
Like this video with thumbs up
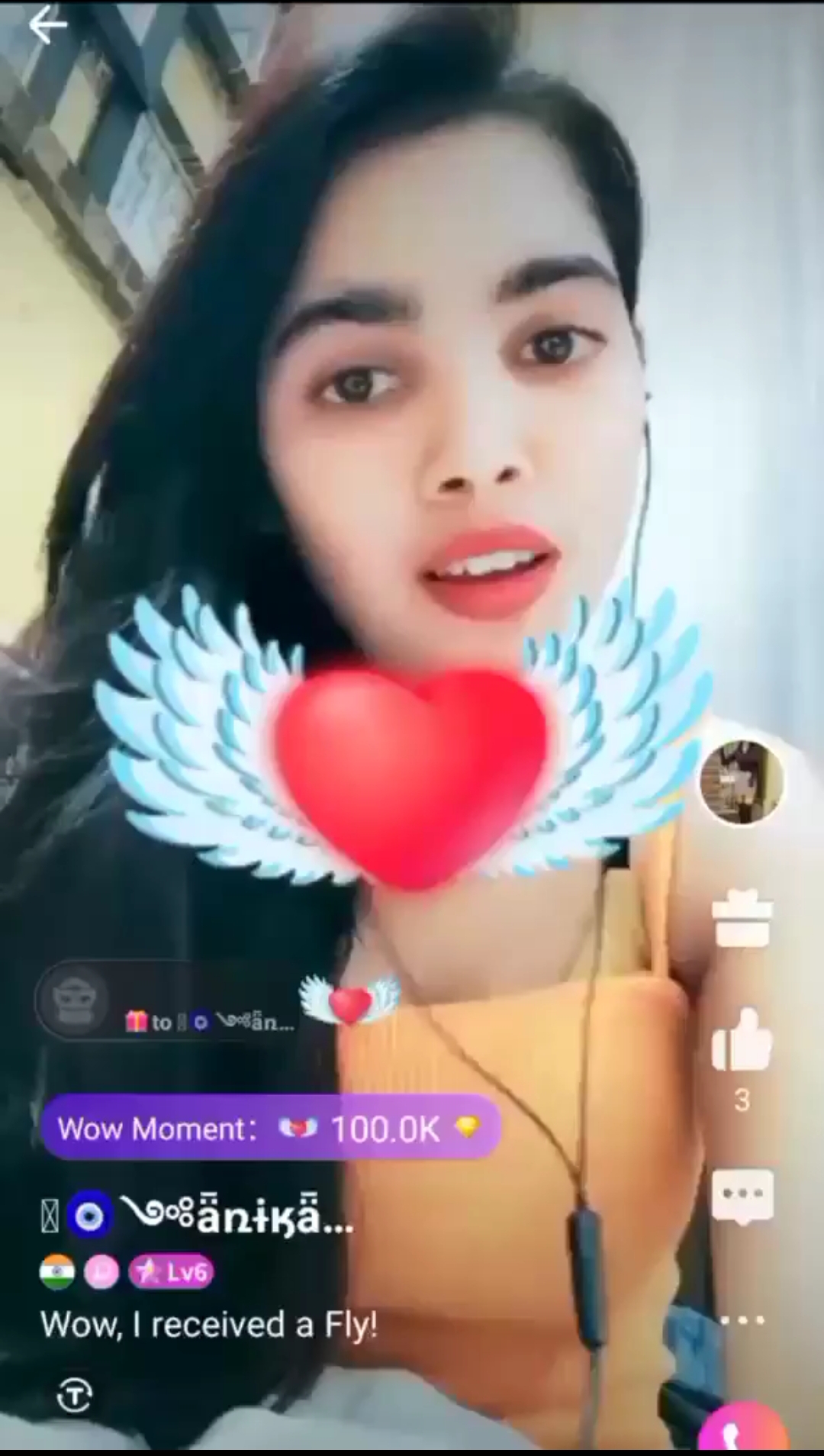(741, 1040)
